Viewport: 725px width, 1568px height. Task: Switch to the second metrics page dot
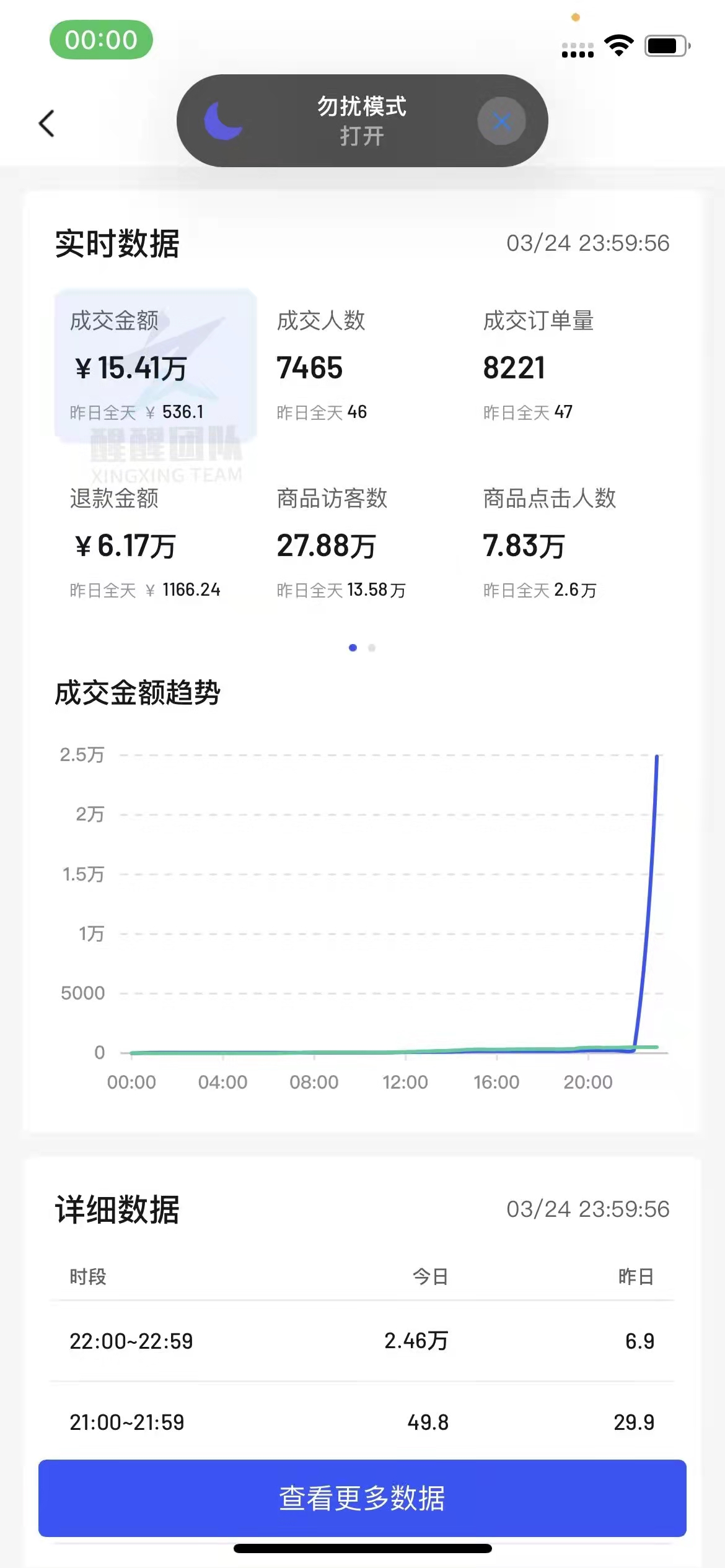(x=372, y=647)
